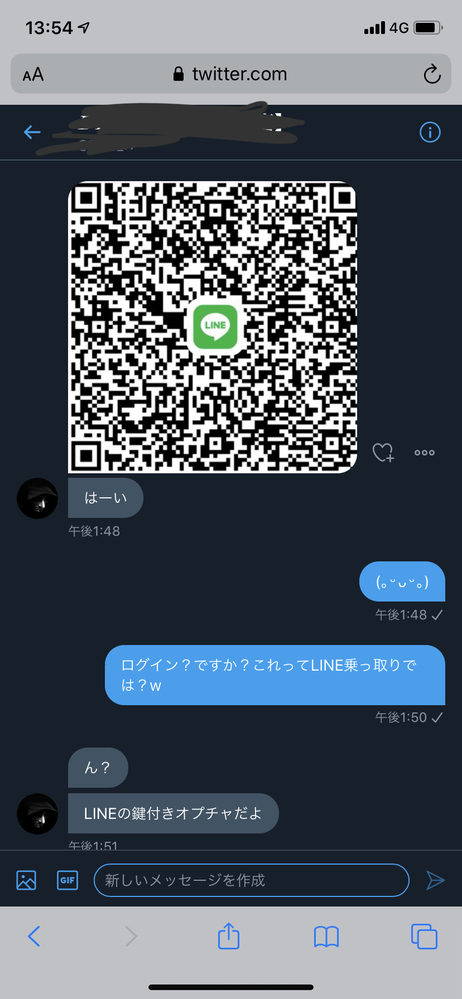Open conversation info

[x=430, y=132]
